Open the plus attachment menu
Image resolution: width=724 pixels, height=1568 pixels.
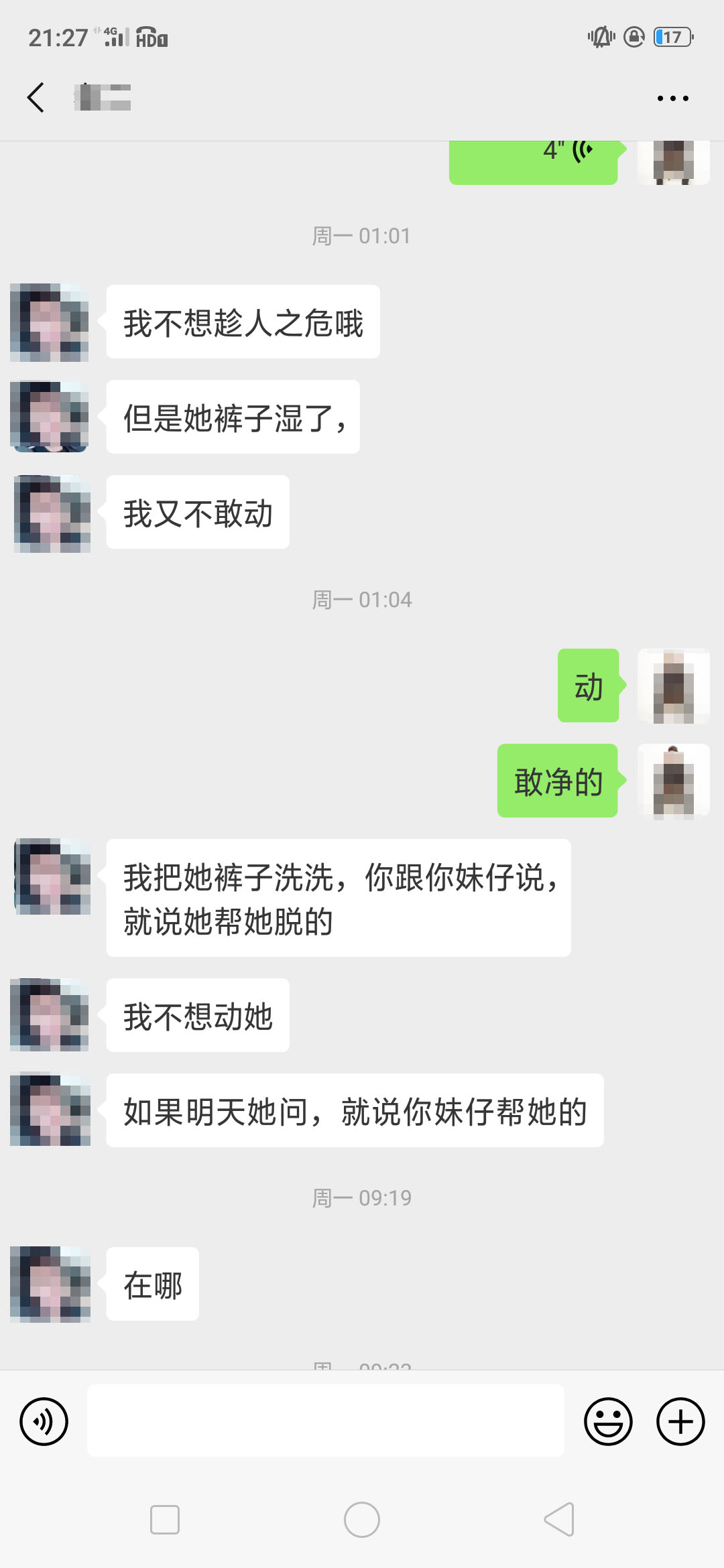coord(679,1421)
